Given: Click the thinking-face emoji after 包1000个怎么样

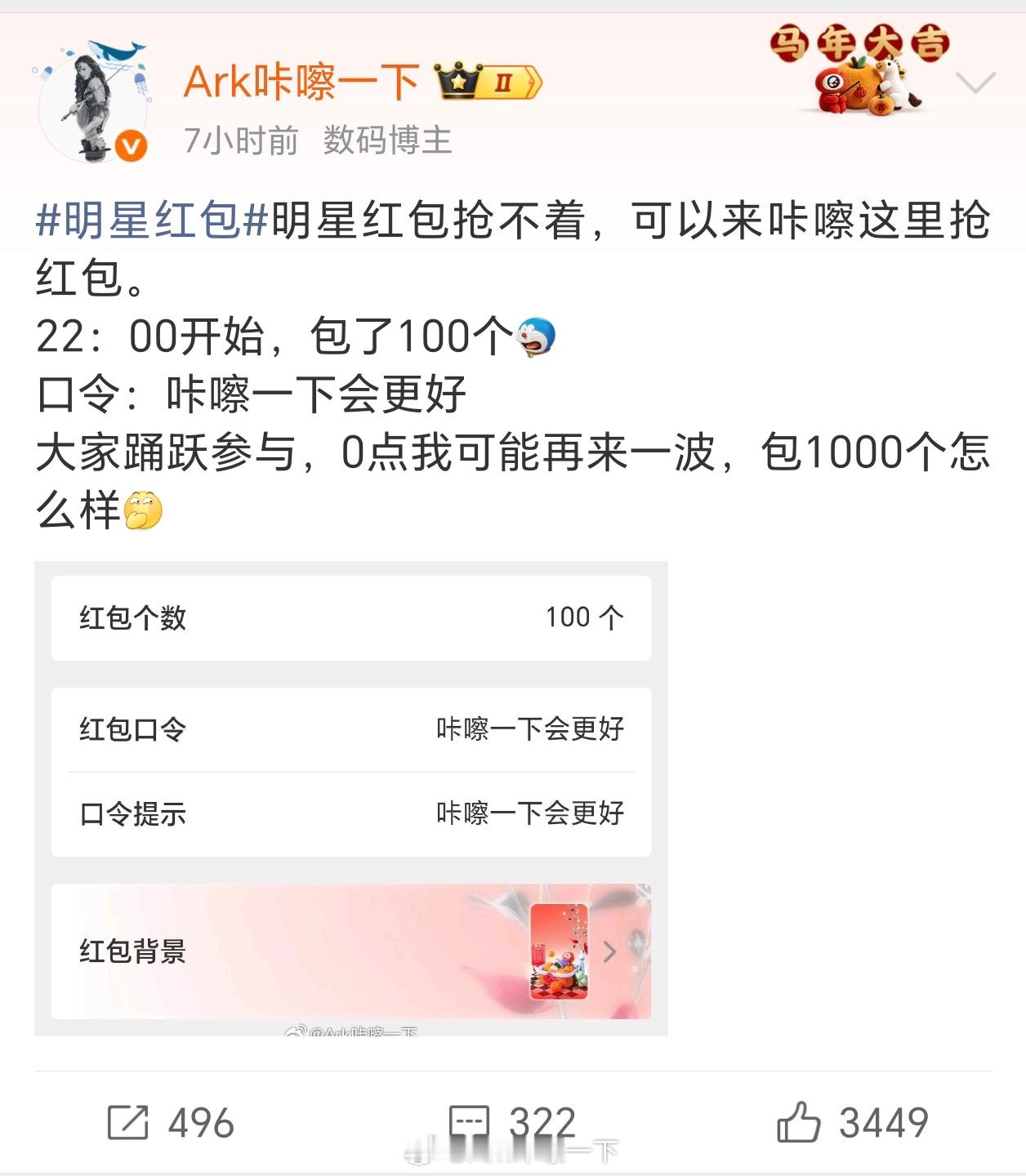Looking at the screenshot, I should point(143,511).
